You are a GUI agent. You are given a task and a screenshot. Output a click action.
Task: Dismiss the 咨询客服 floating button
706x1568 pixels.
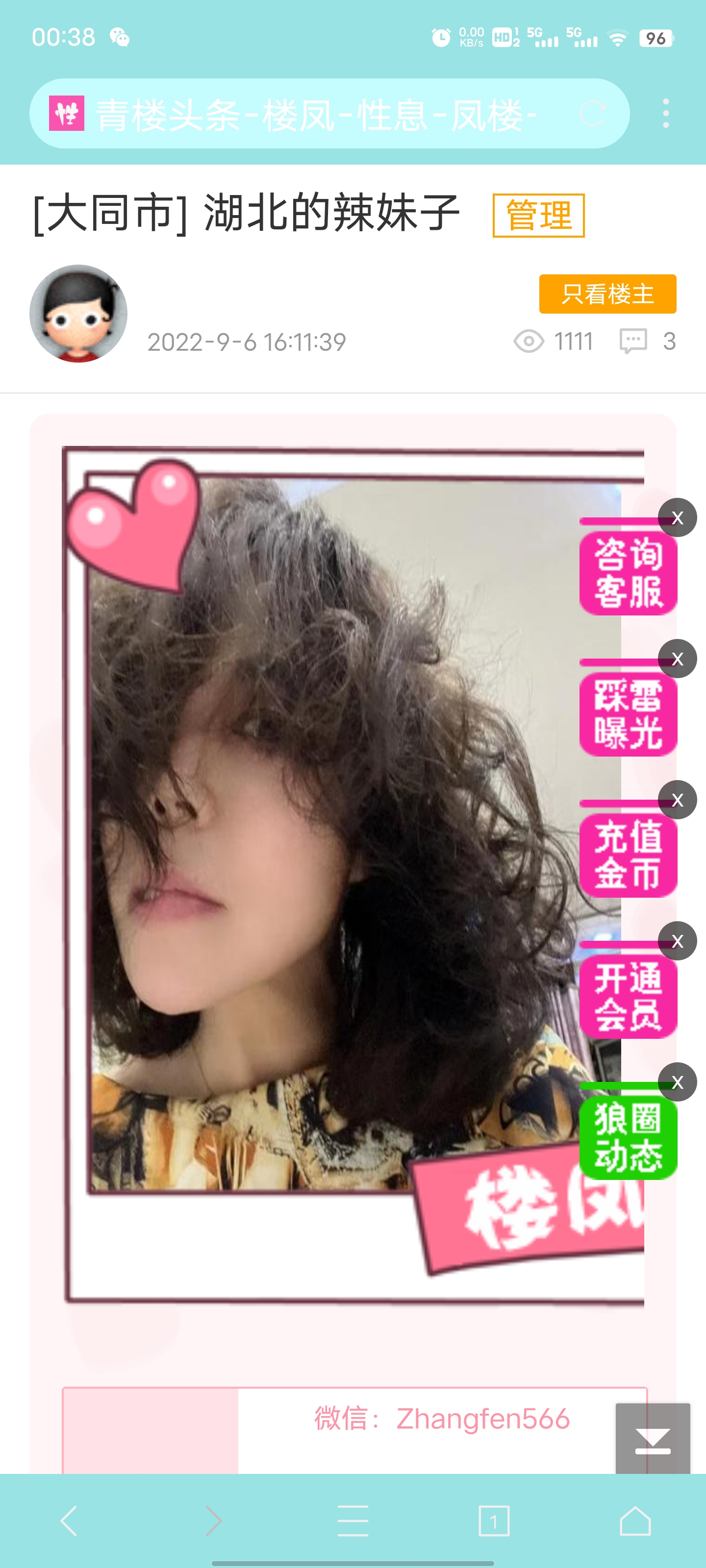coord(678,517)
